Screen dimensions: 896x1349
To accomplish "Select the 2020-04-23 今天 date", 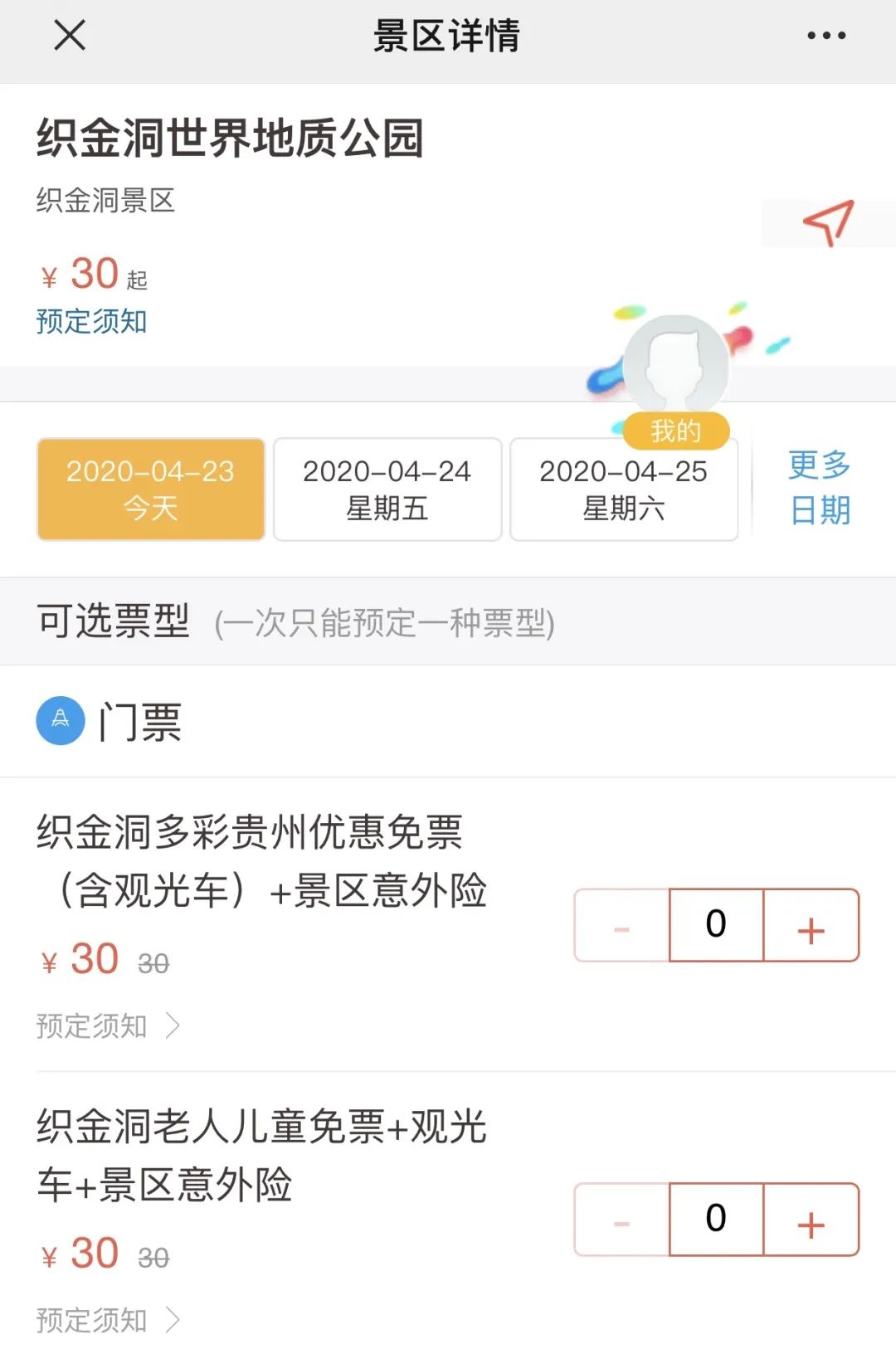I will click(x=149, y=489).
